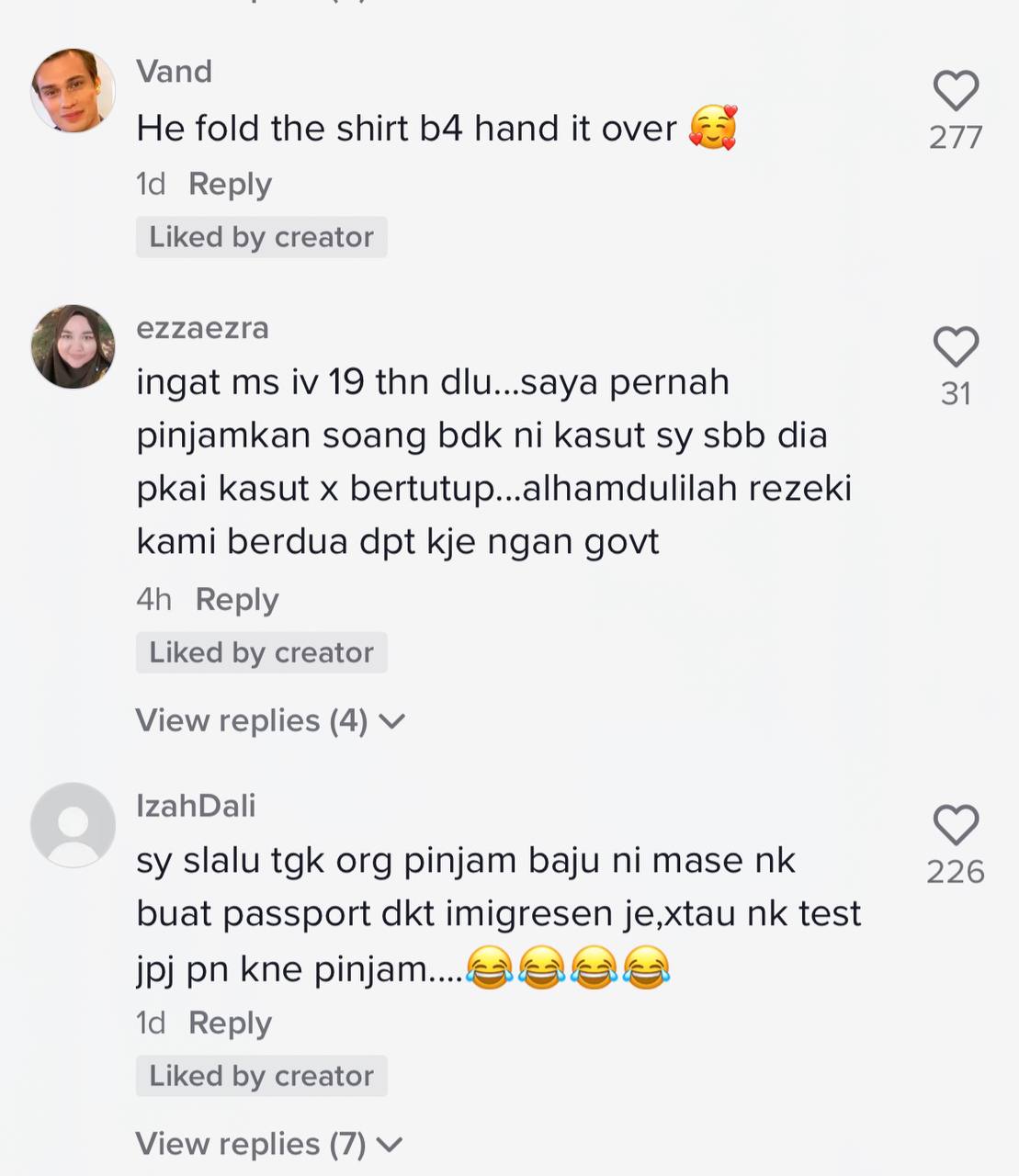Open IzahDali's default avatar

click(73, 824)
